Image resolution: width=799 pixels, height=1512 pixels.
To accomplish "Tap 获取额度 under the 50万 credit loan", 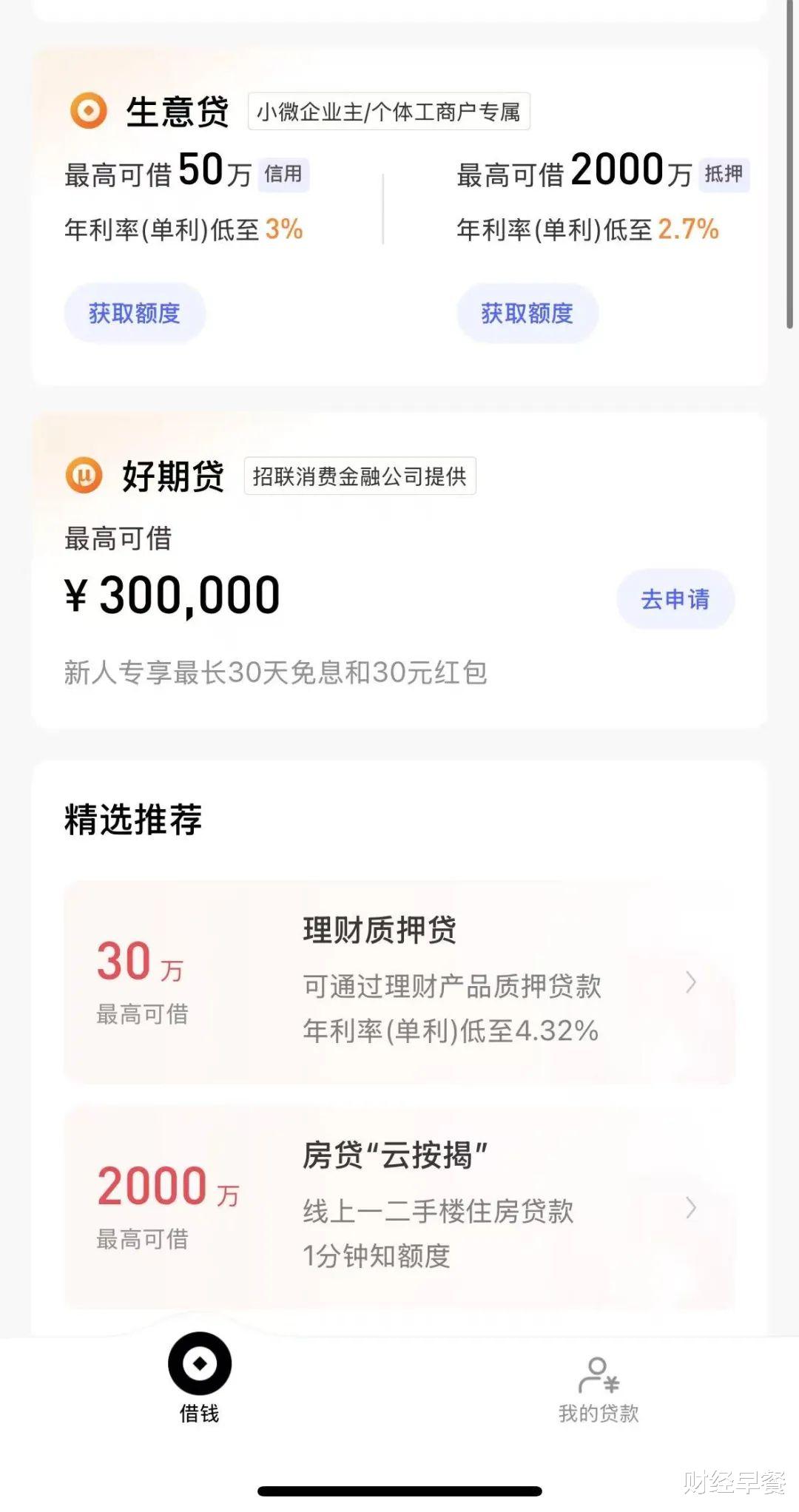I will [x=135, y=314].
